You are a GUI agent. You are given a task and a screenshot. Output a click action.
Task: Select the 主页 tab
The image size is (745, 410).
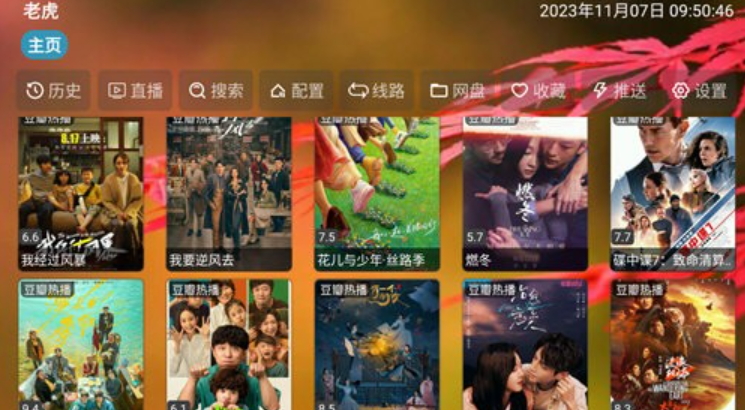tap(44, 45)
